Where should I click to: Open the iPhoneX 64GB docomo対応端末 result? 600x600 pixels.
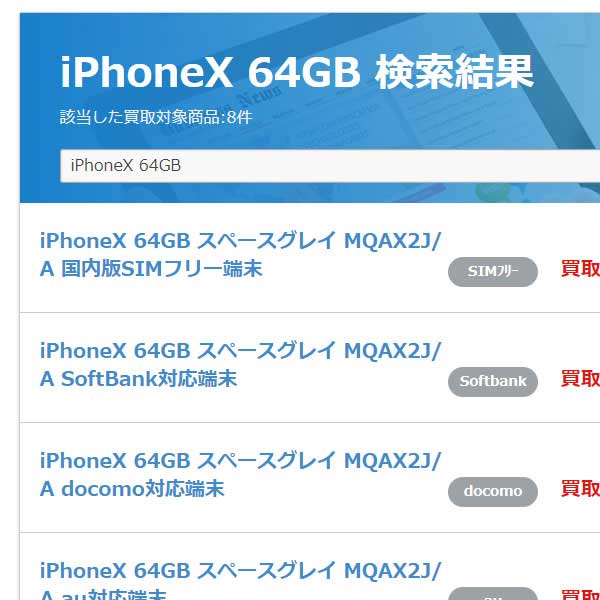tap(240, 474)
